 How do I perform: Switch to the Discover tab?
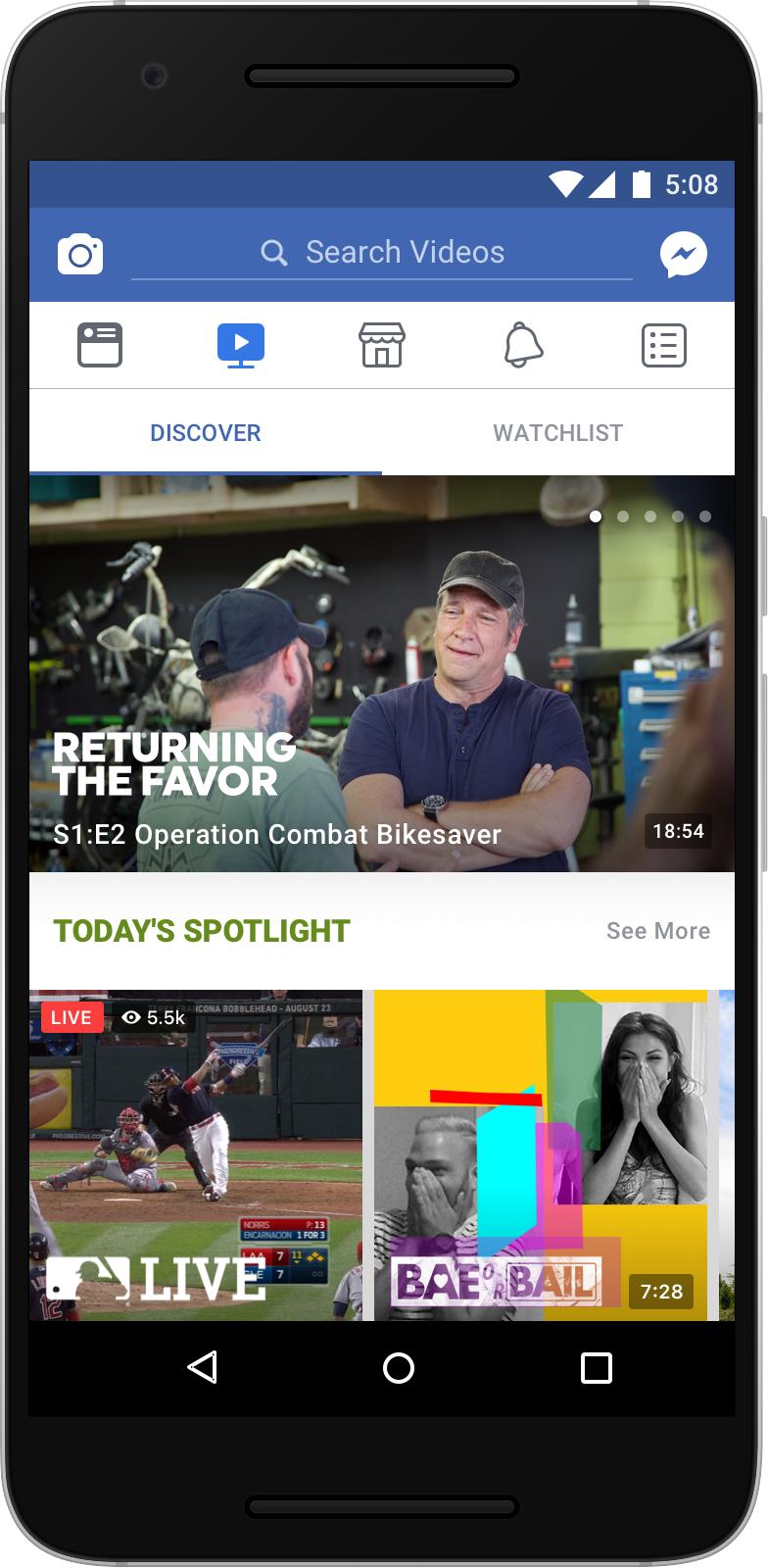tap(206, 433)
